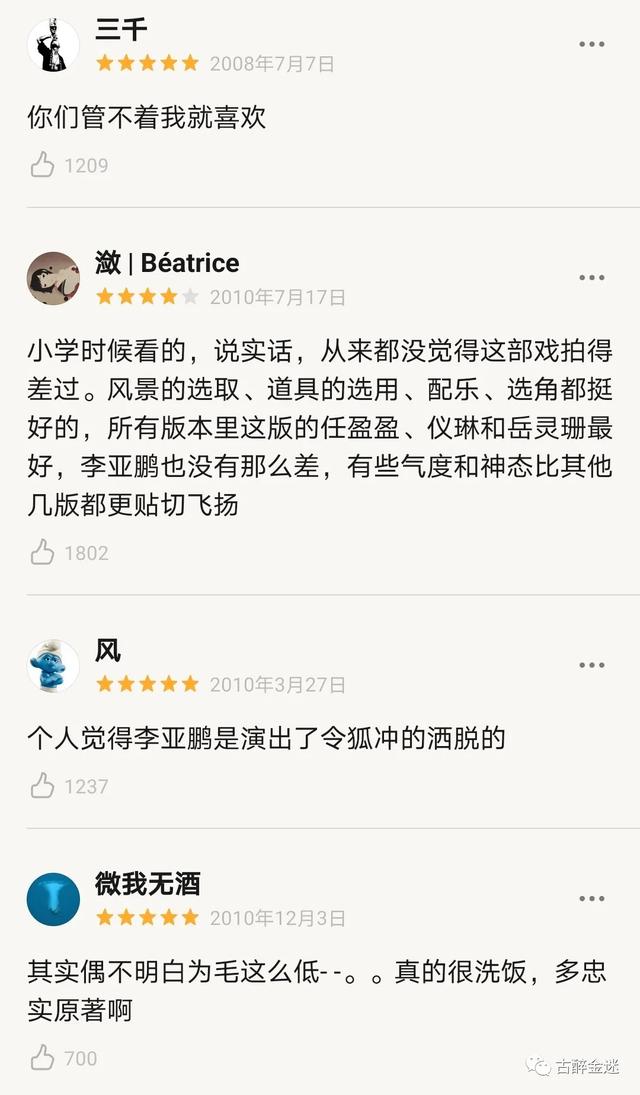The image size is (640, 1095).
Task: Open 风's Smurf avatar
Action: coord(53,666)
